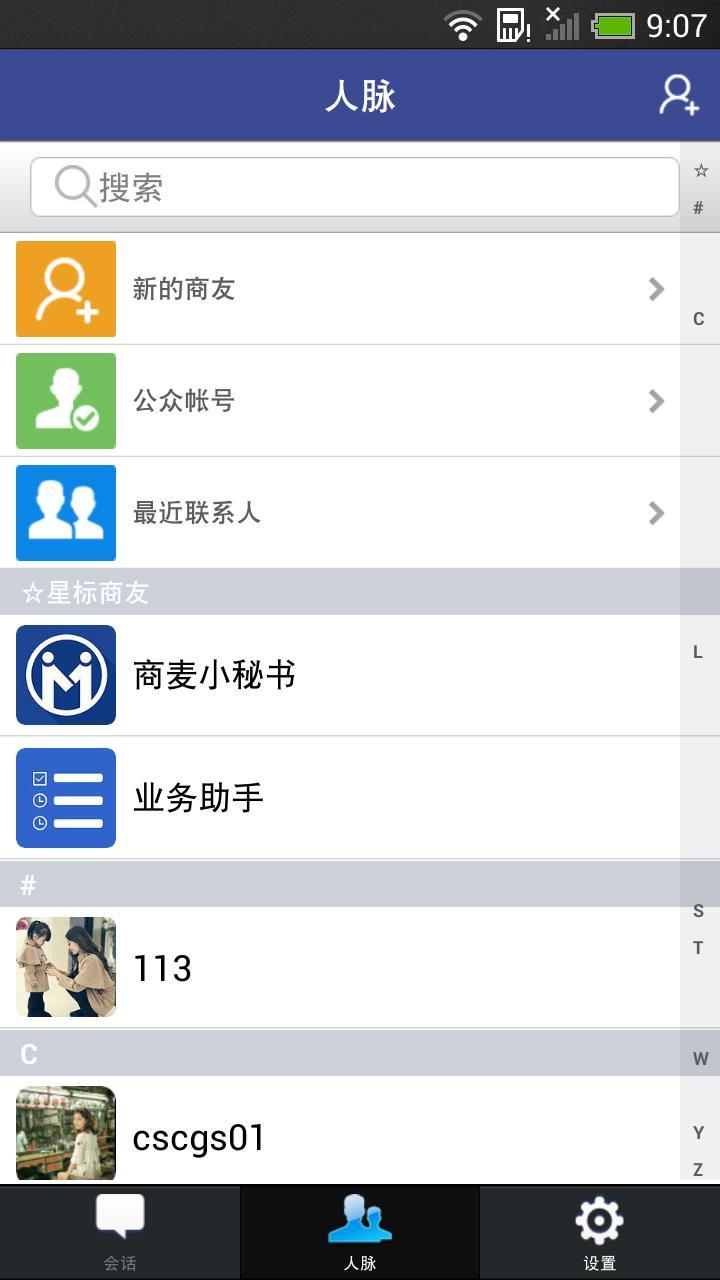Switch to the 设置 settings tab
The height and width of the screenshot is (1280, 720).
tap(599, 1232)
